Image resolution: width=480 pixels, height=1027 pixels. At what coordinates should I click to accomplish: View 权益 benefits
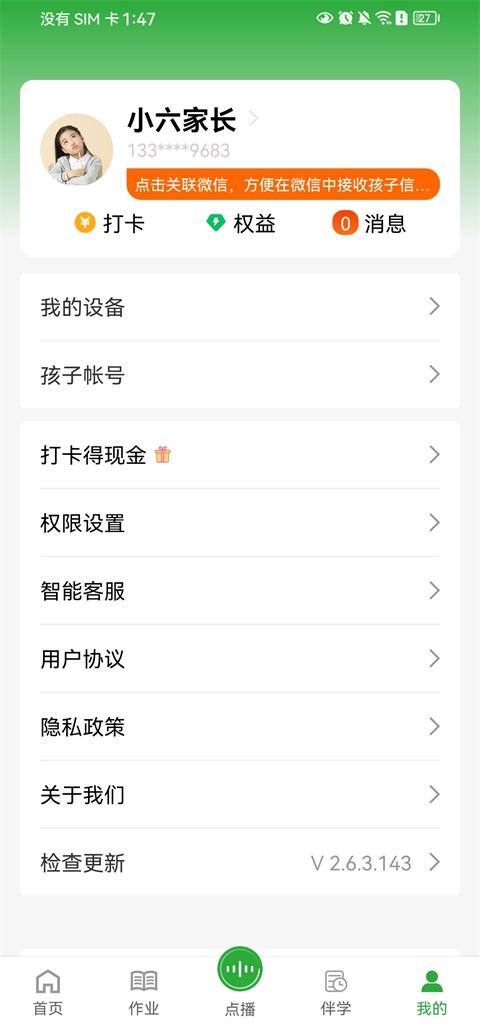[x=240, y=224]
